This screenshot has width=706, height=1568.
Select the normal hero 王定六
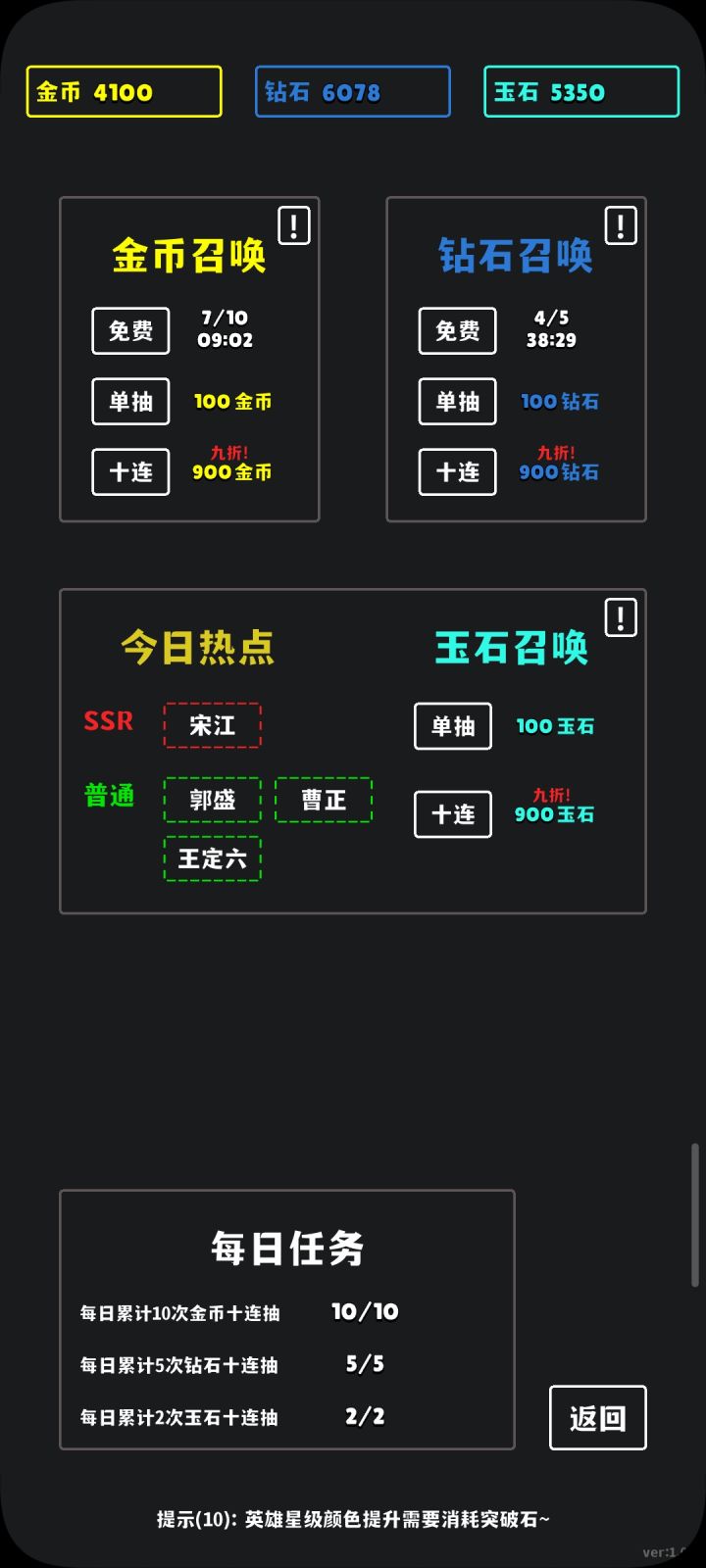point(212,859)
